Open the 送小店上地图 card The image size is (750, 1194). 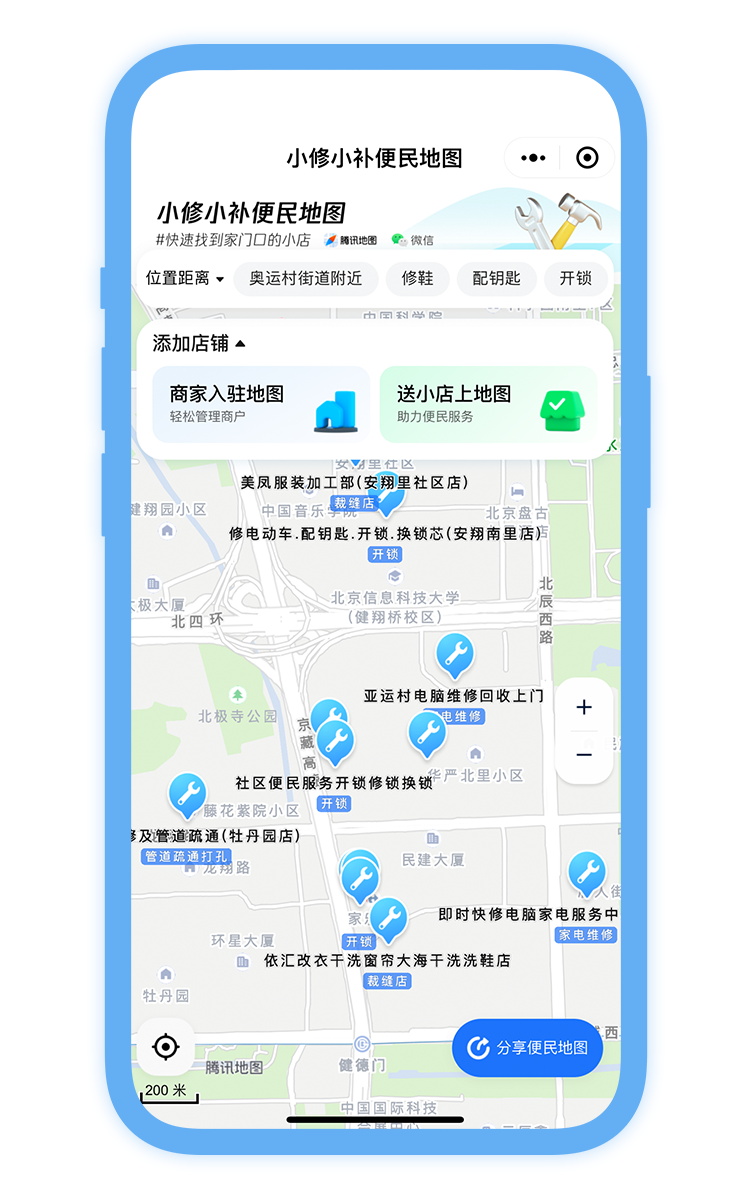(x=488, y=404)
